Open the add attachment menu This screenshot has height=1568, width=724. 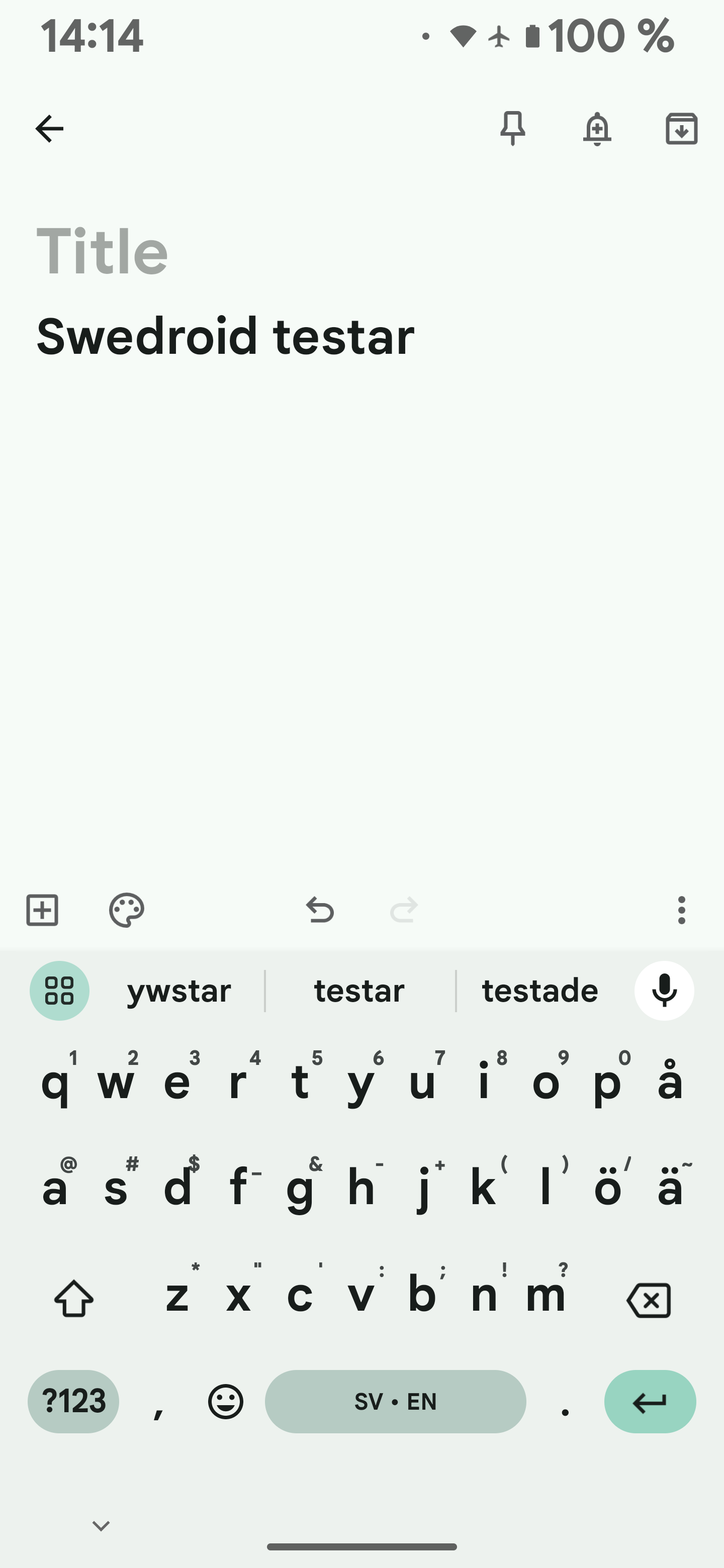(42, 910)
